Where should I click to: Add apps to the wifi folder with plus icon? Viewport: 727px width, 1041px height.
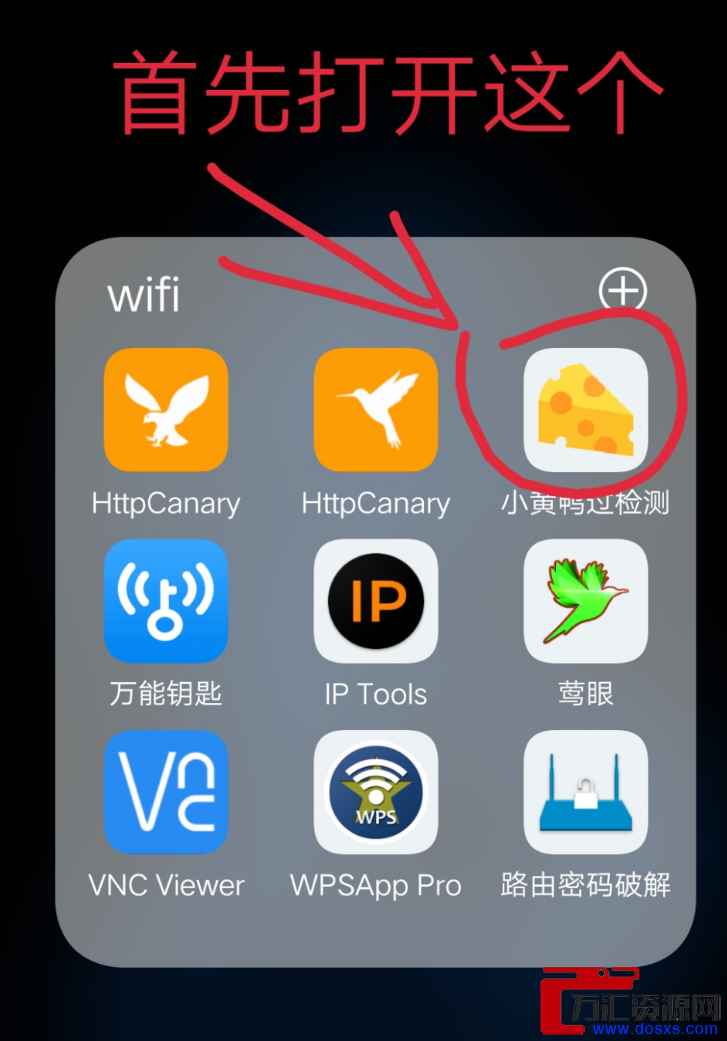tap(623, 291)
